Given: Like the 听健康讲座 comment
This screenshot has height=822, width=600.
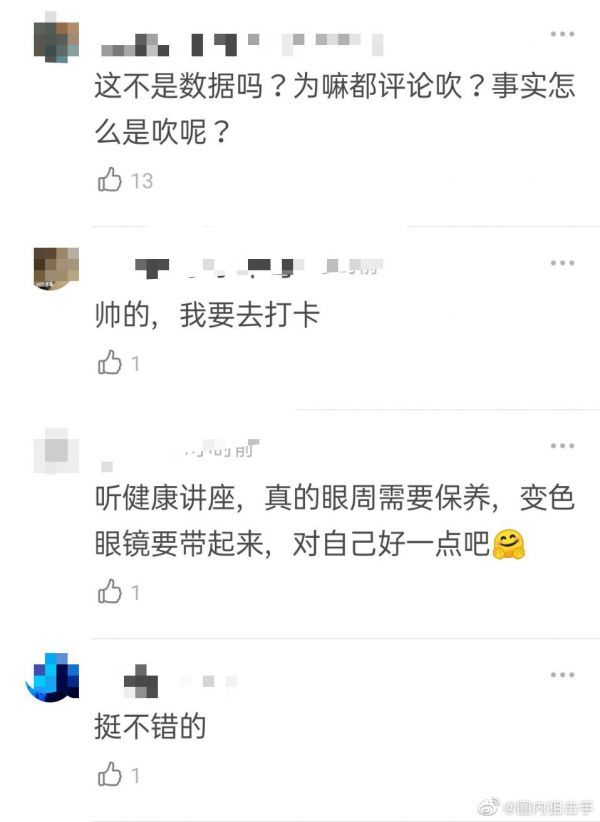Looking at the screenshot, I should (x=109, y=592).
